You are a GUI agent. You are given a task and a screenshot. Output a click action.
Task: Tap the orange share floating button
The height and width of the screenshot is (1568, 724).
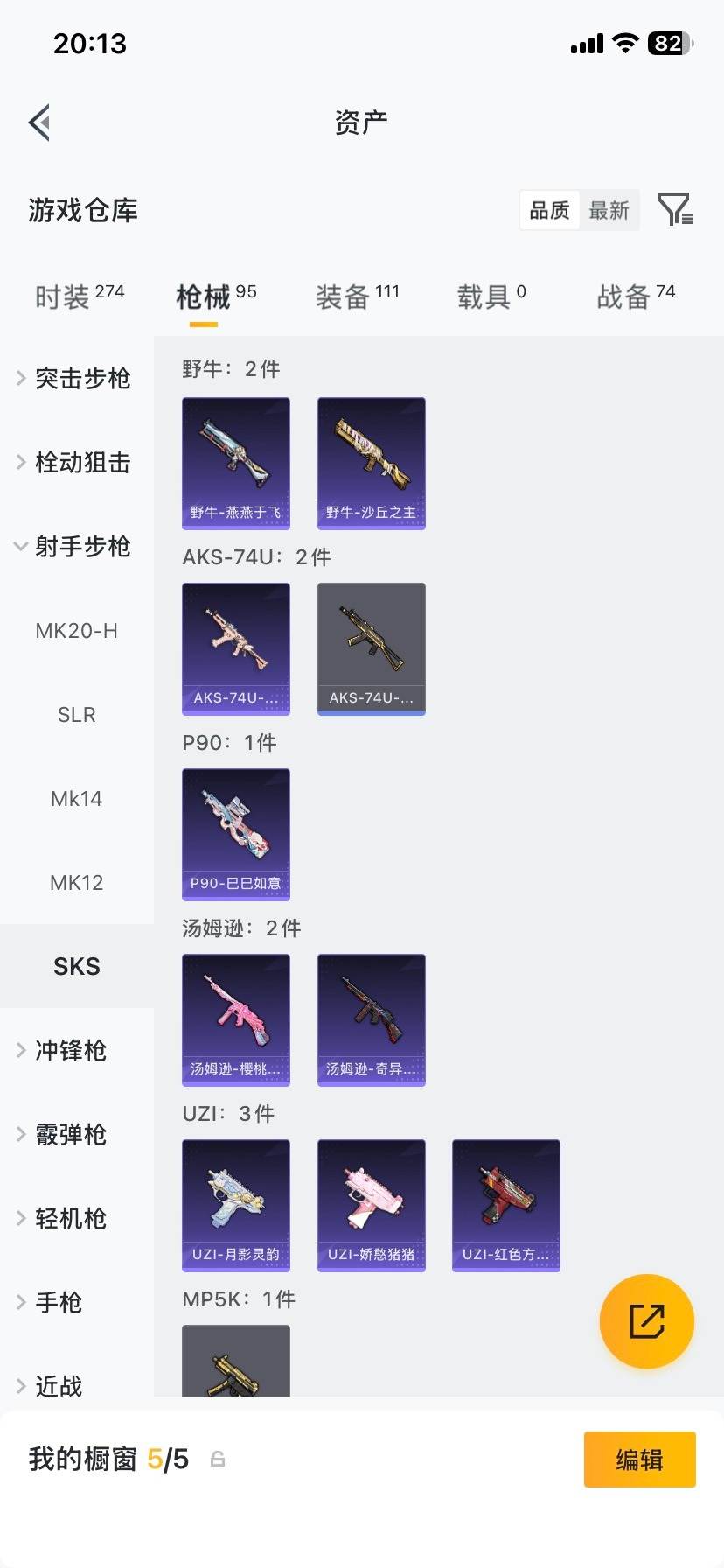646,1321
